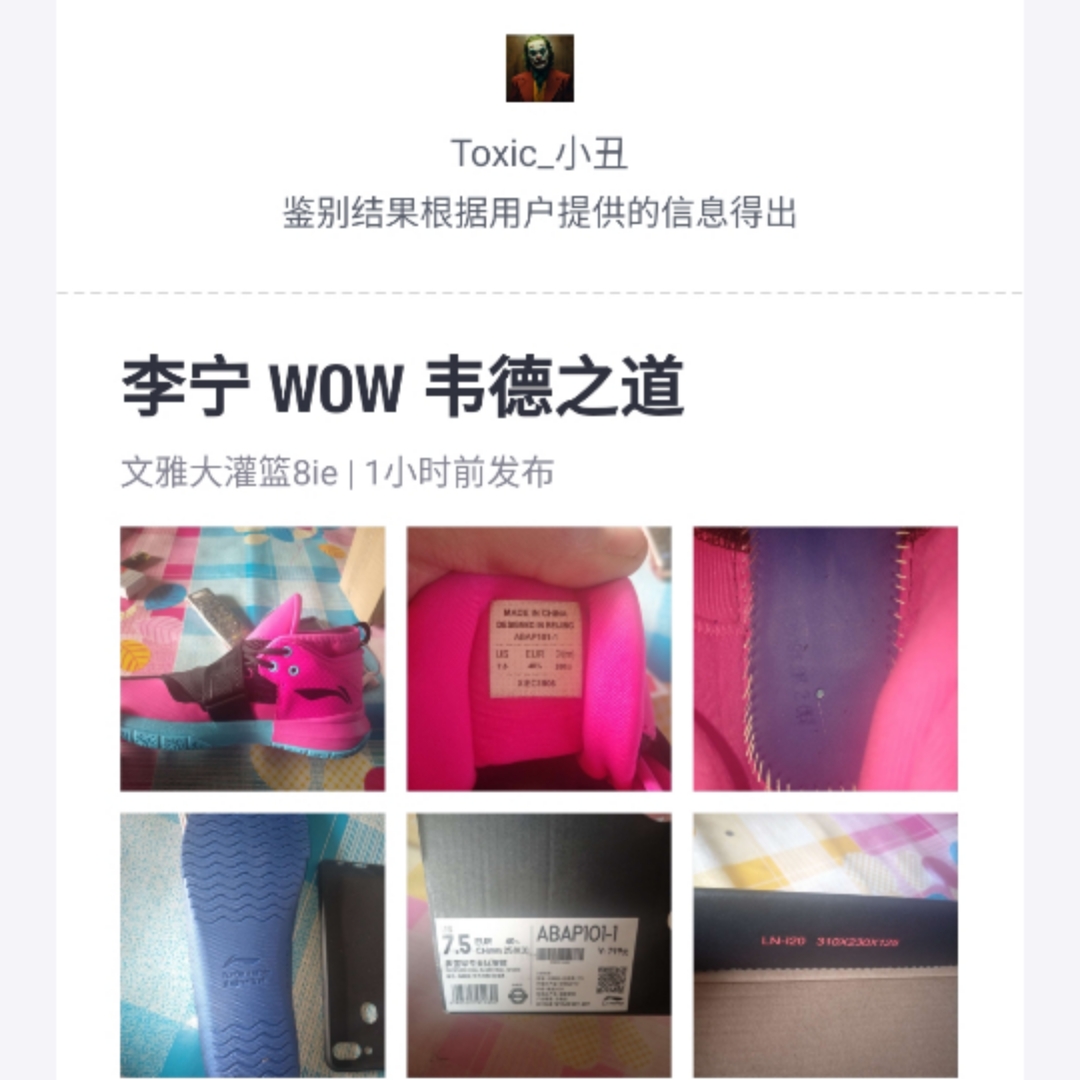View the blue insole underside photo

click(x=252, y=944)
